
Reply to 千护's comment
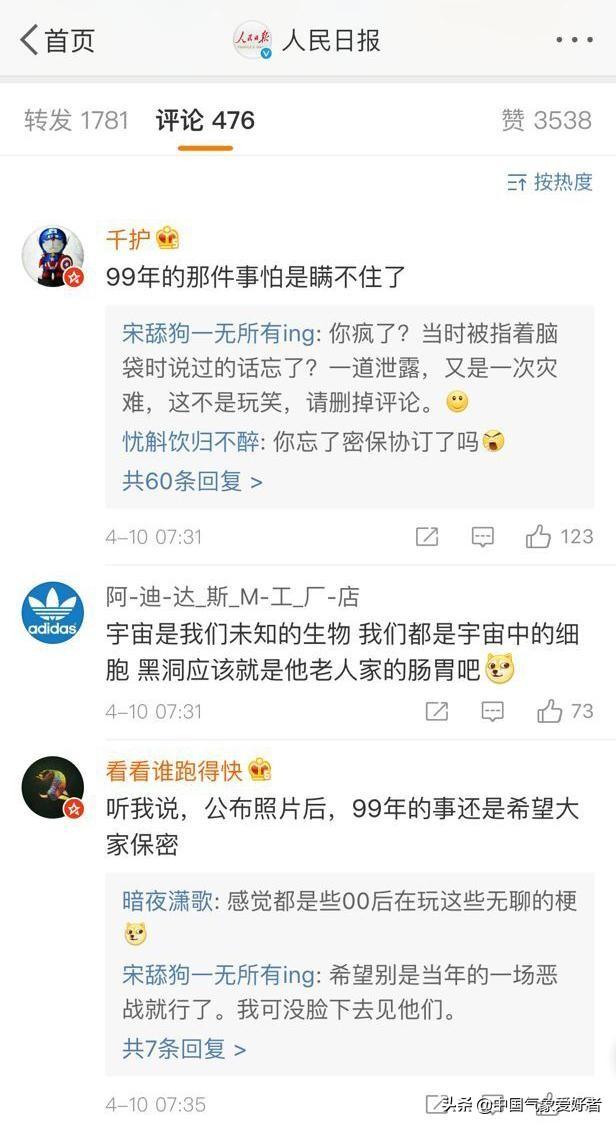click(483, 537)
